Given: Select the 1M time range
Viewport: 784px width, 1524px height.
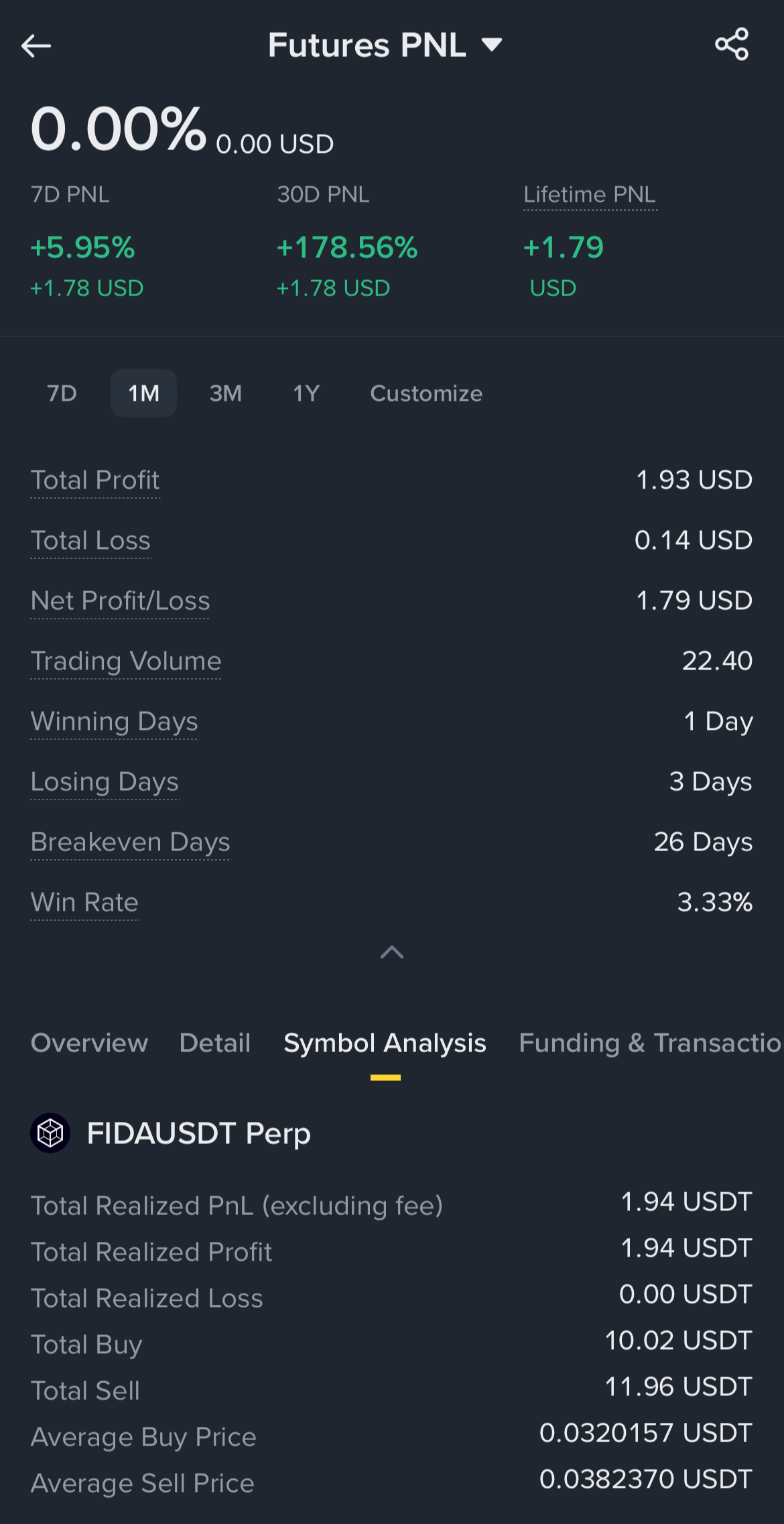Looking at the screenshot, I should pos(143,393).
